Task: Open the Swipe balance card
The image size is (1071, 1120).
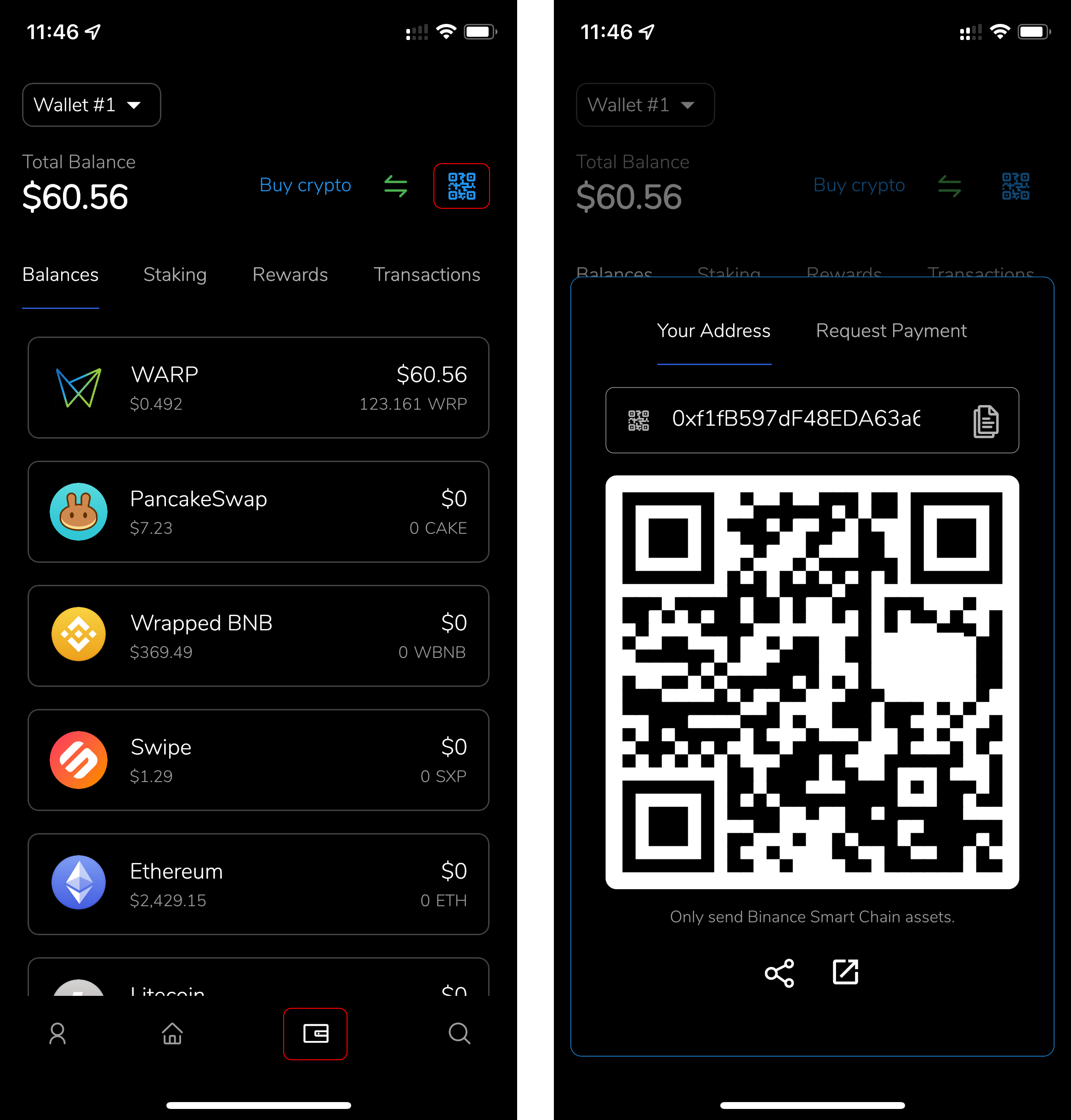Action: pyautogui.click(x=258, y=760)
